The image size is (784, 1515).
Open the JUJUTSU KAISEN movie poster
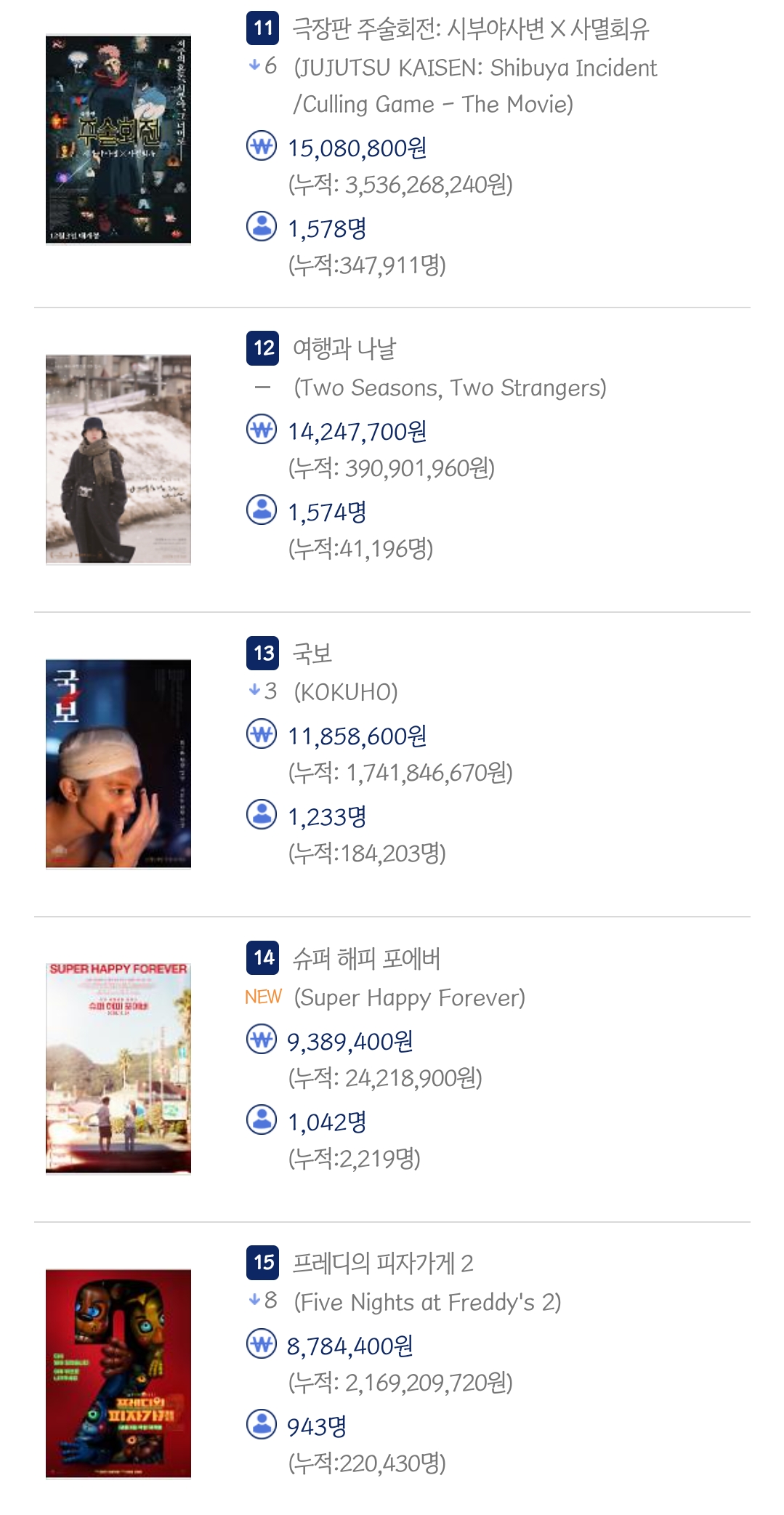click(118, 140)
